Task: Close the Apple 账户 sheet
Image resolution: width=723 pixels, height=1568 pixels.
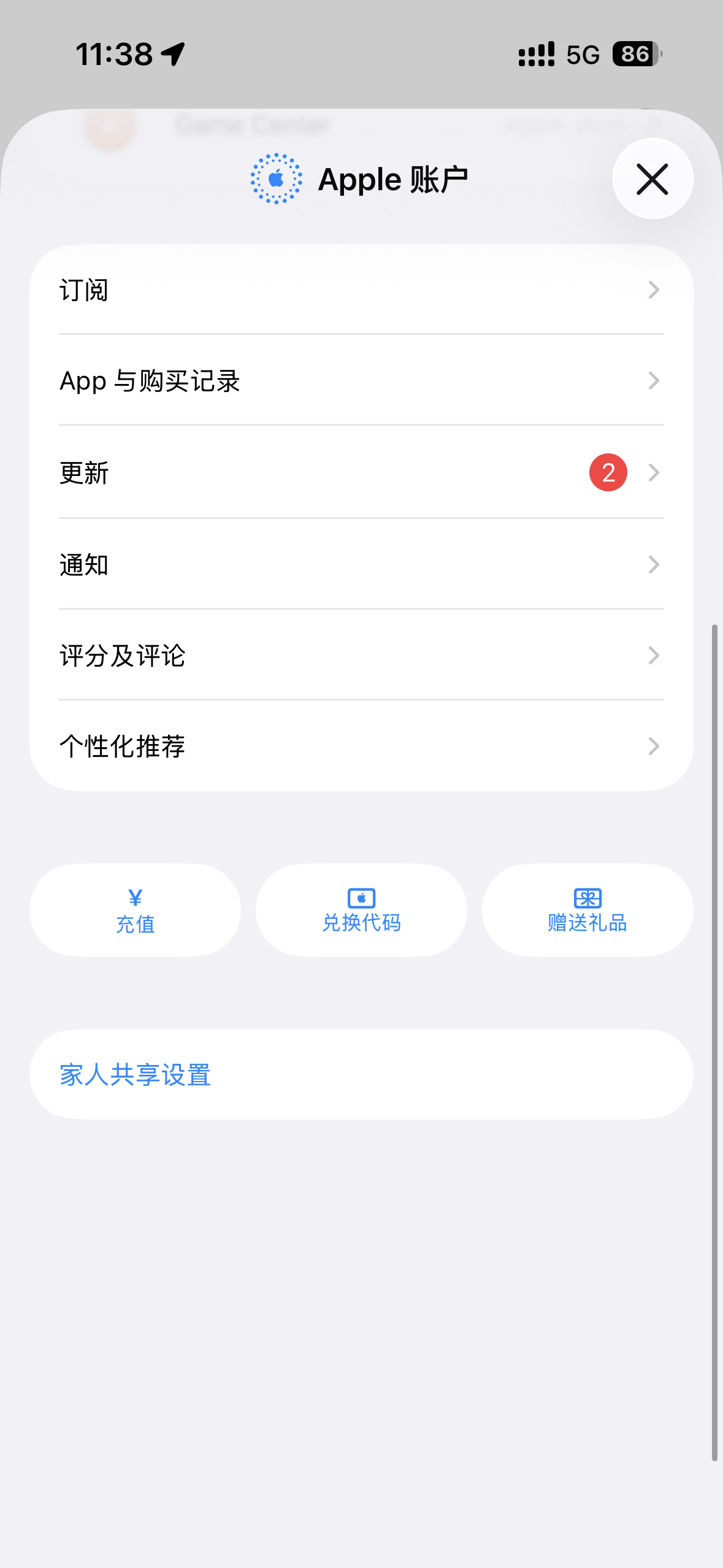Action: click(x=652, y=179)
